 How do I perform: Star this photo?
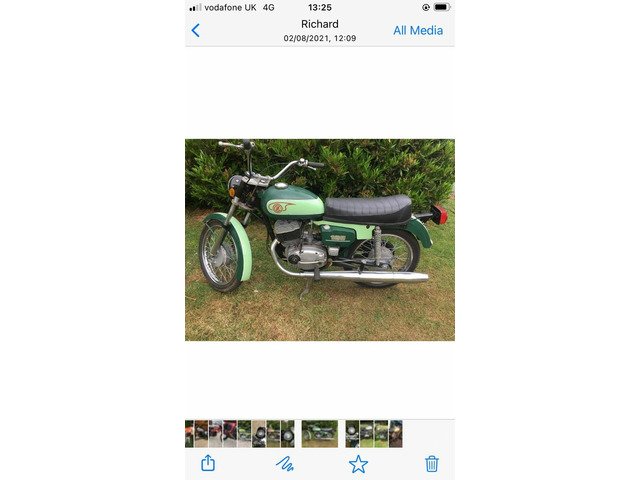tap(358, 463)
